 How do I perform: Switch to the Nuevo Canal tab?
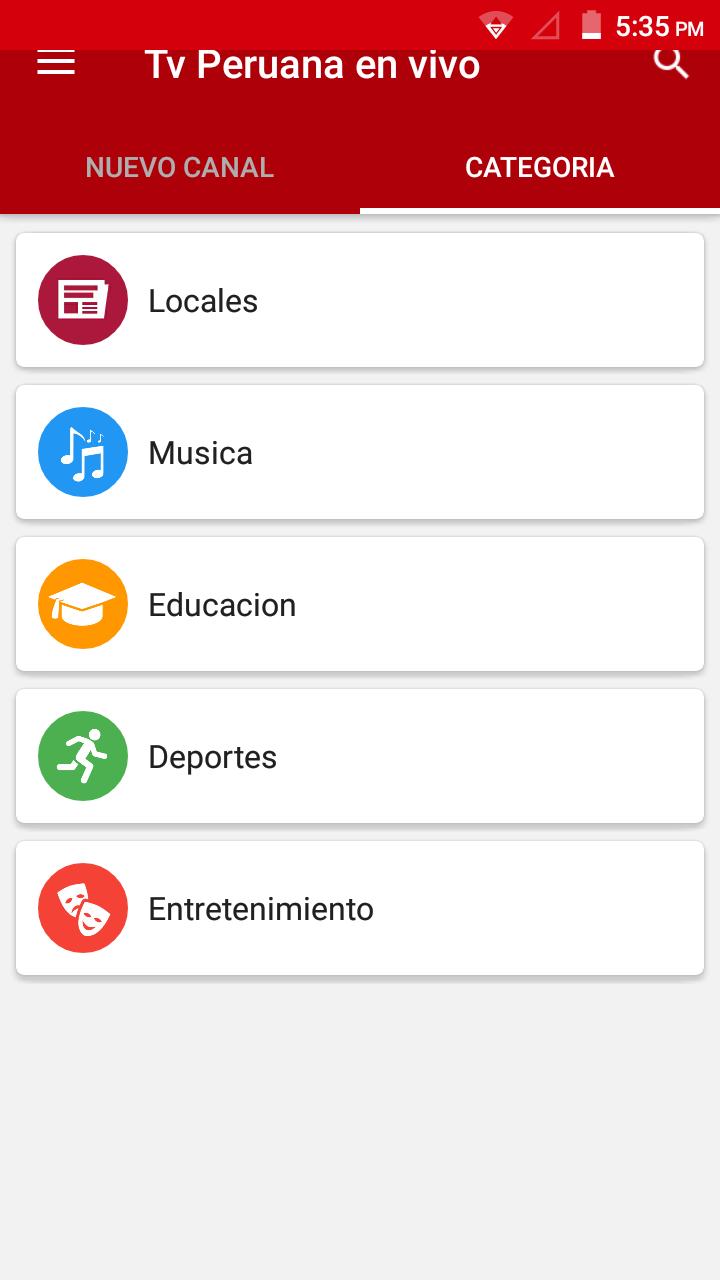(x=180, y=167)
